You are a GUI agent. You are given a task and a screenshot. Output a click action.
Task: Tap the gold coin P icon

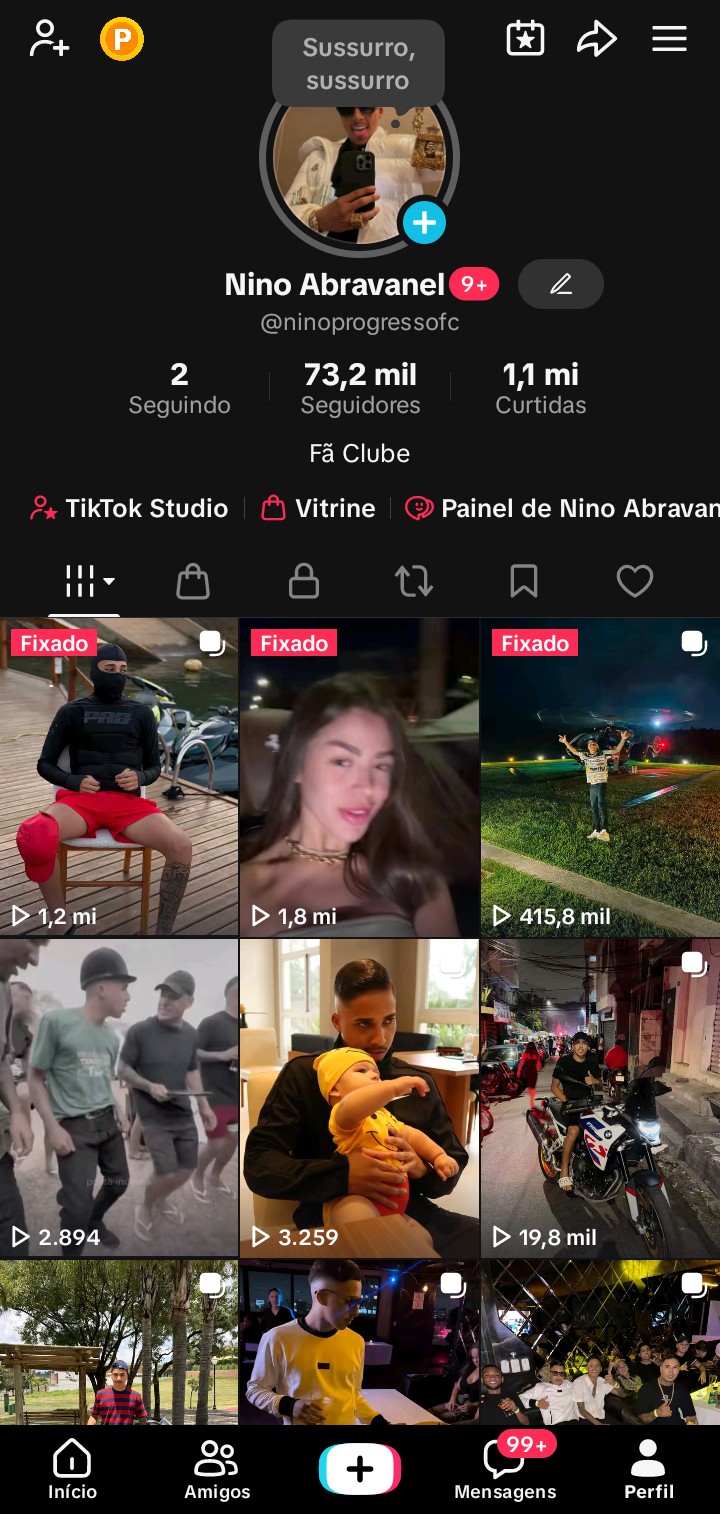pos(122,40)
